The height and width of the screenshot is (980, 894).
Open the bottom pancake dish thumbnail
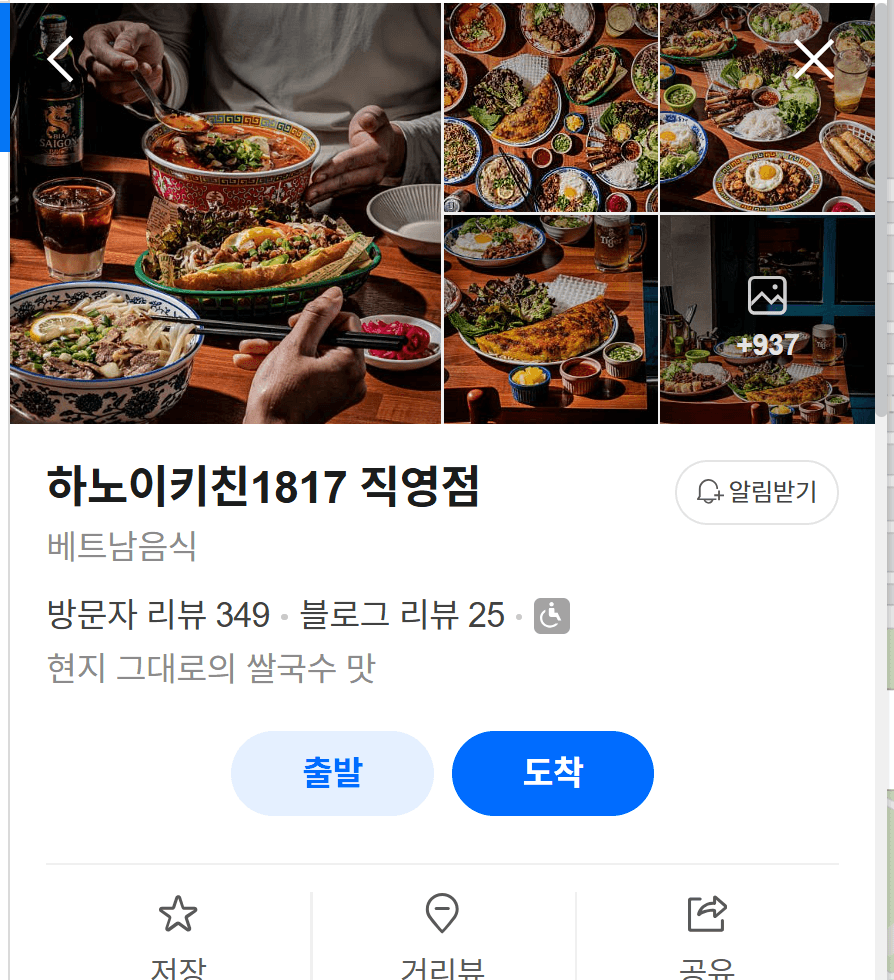[550, 320]
